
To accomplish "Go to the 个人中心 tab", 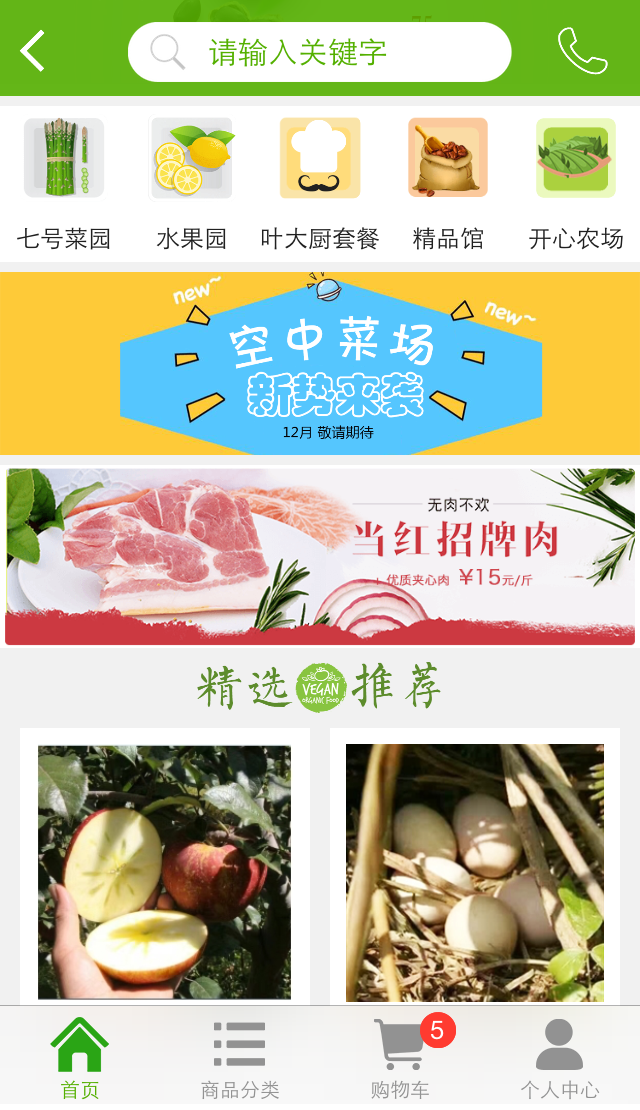I will pos(560,1058).
